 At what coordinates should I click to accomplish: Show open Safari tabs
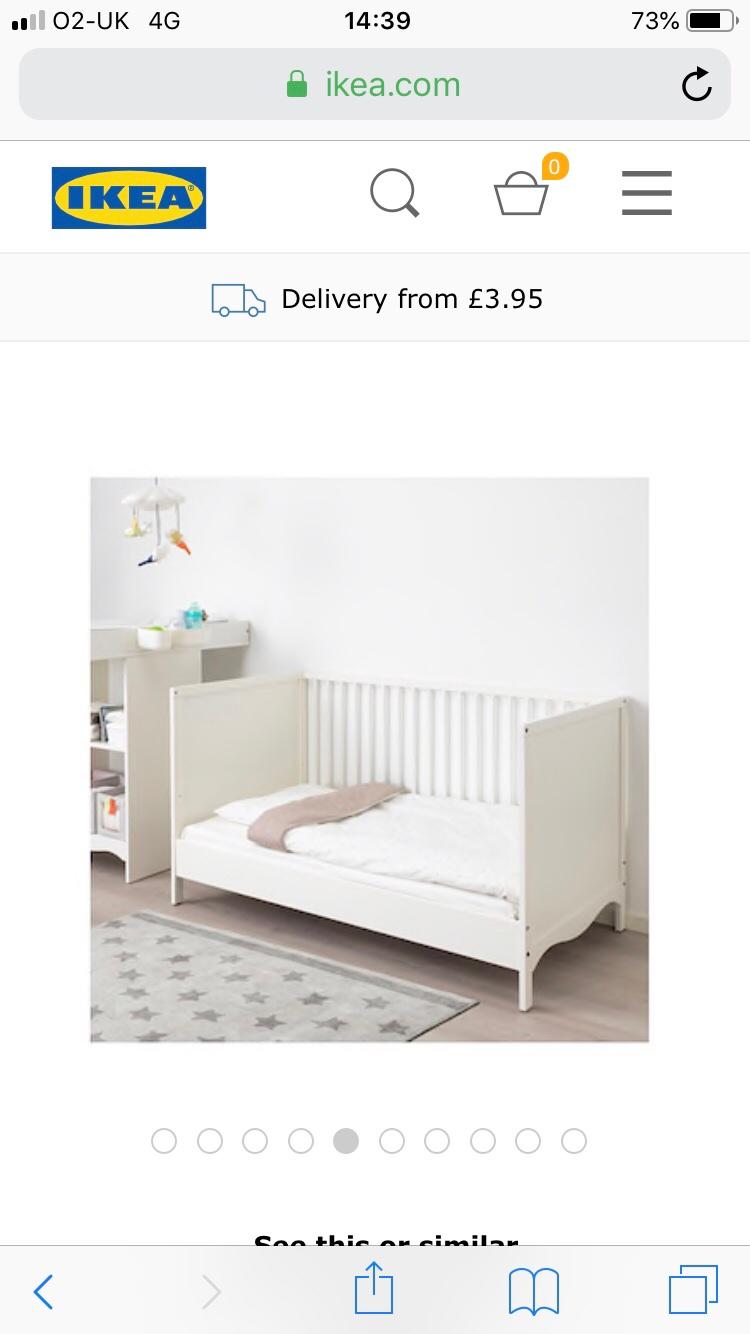pos(693,1290)
